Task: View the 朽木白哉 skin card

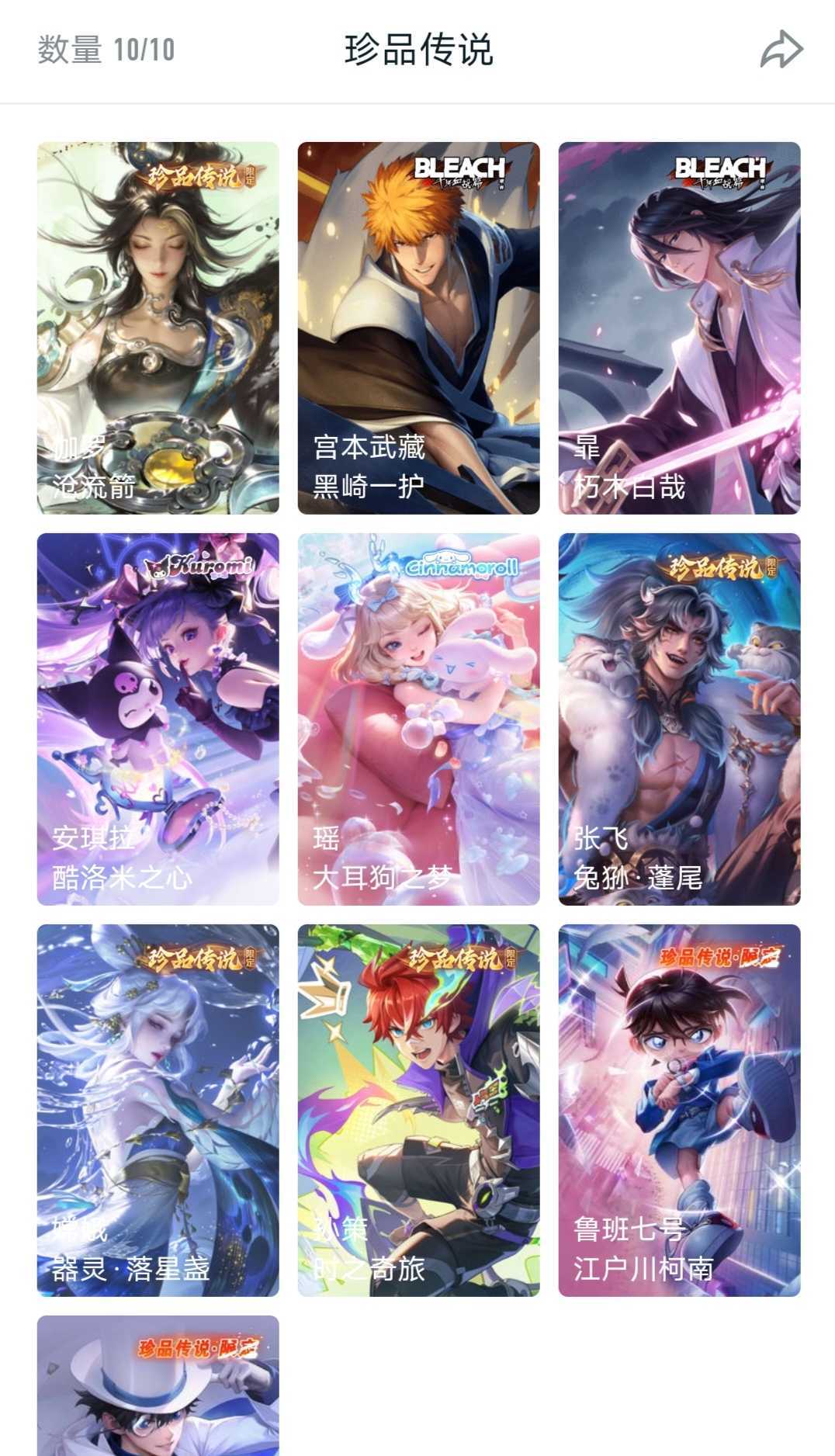Action: point(679,328)
